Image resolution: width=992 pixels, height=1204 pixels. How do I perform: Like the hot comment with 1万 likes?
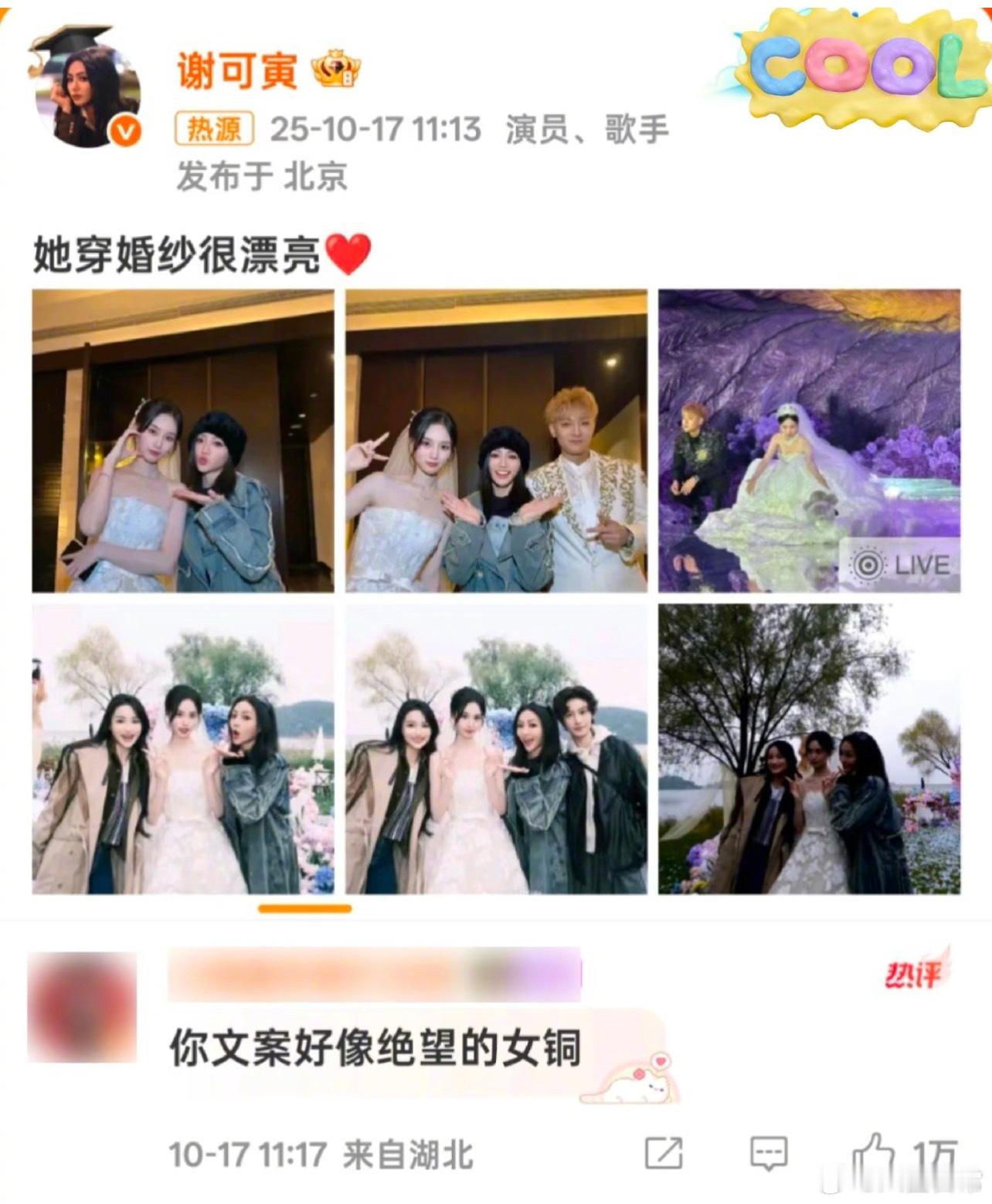point(871,1154)
